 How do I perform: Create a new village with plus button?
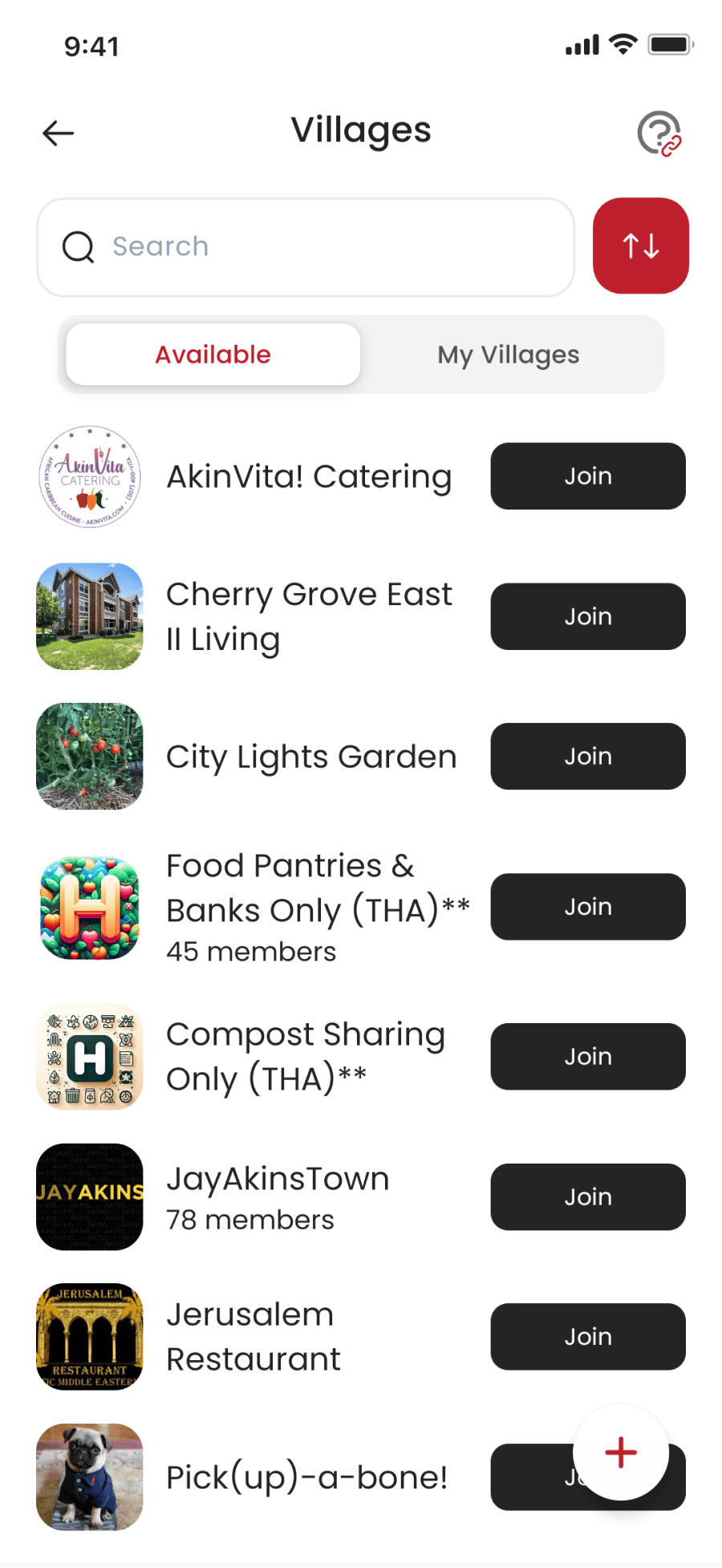pos(621,1452)
